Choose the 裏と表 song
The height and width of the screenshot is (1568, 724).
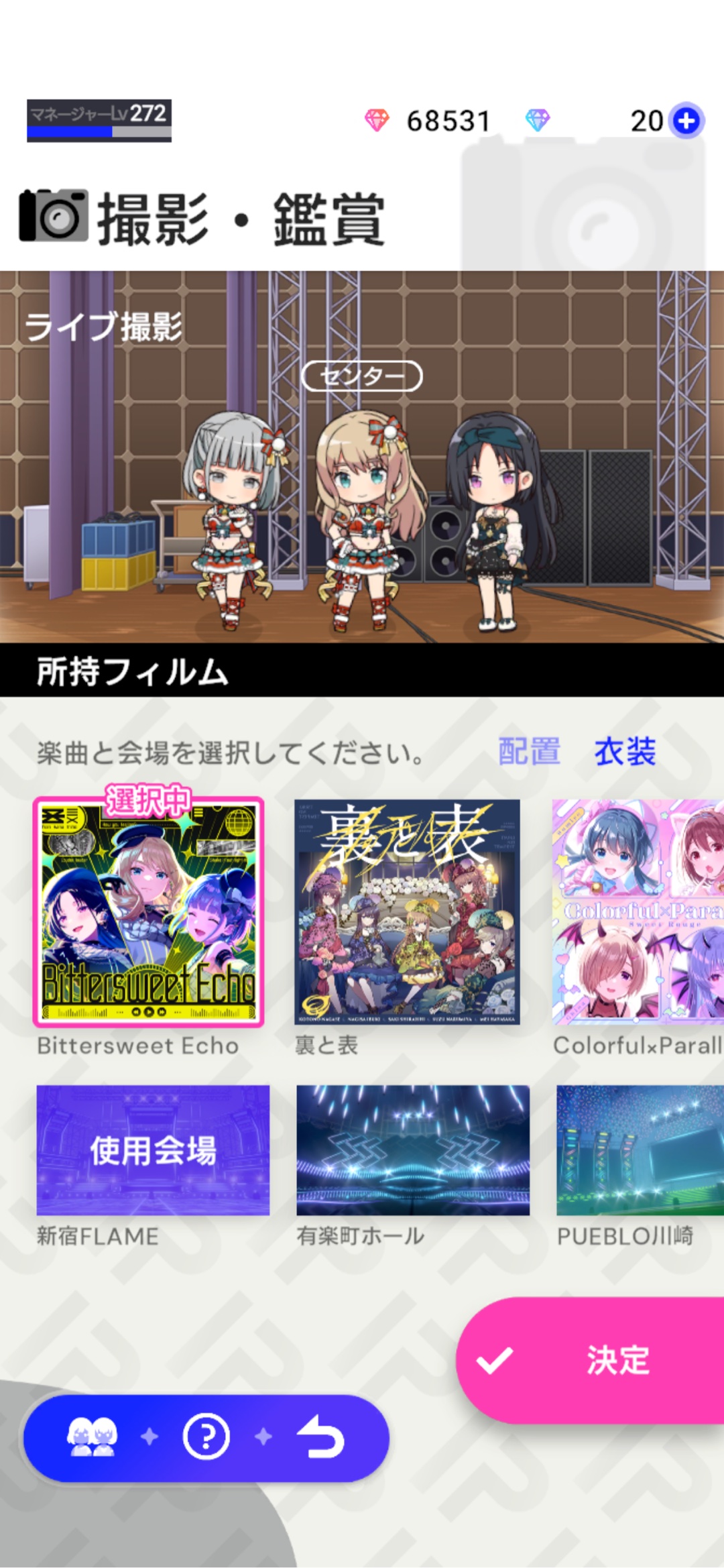(x=407, y=912)
